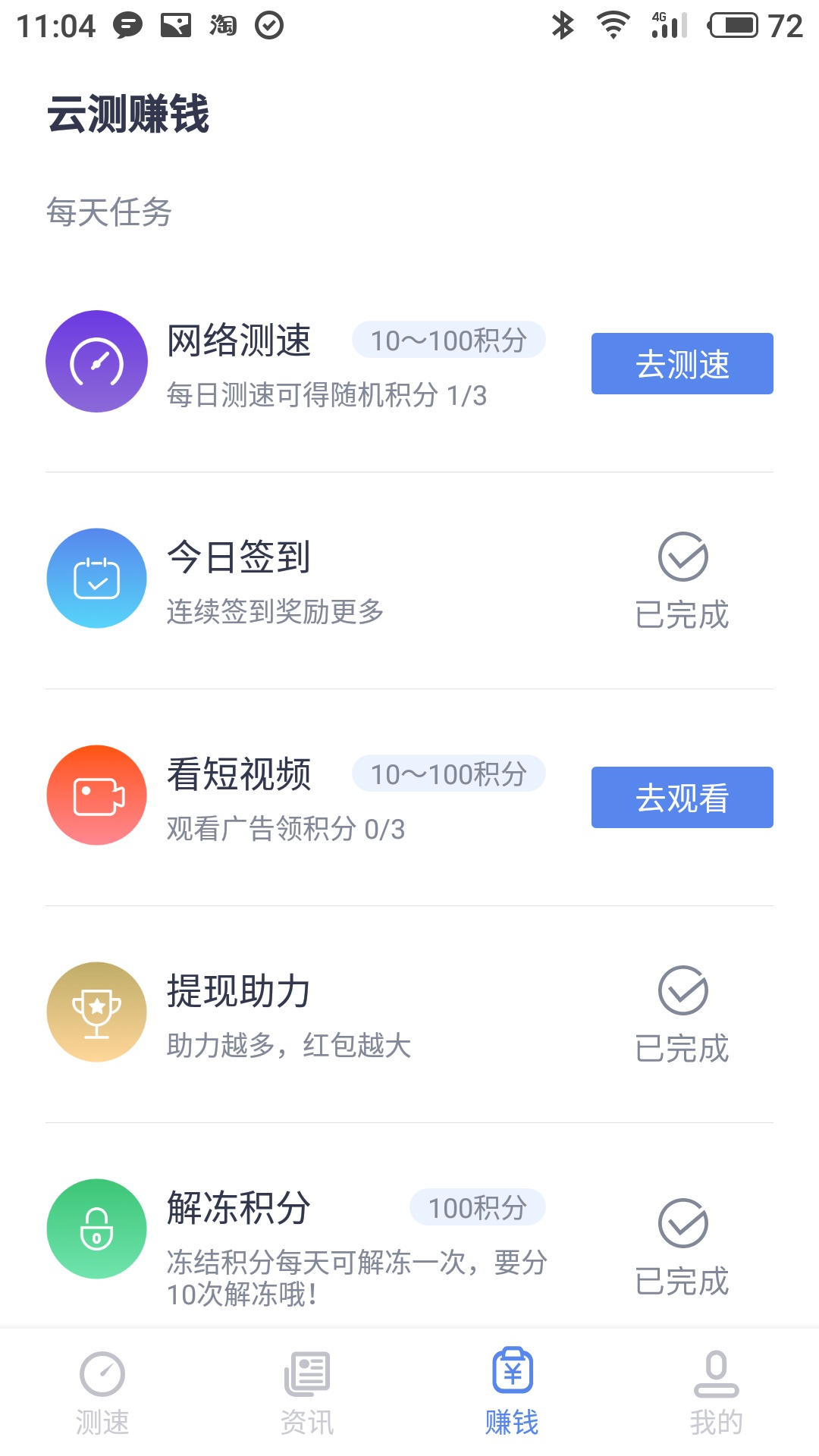Switch to the 资讯 tab
Image resolution: width=819 pixels, height=1456 pixels.
(307, 1392)
